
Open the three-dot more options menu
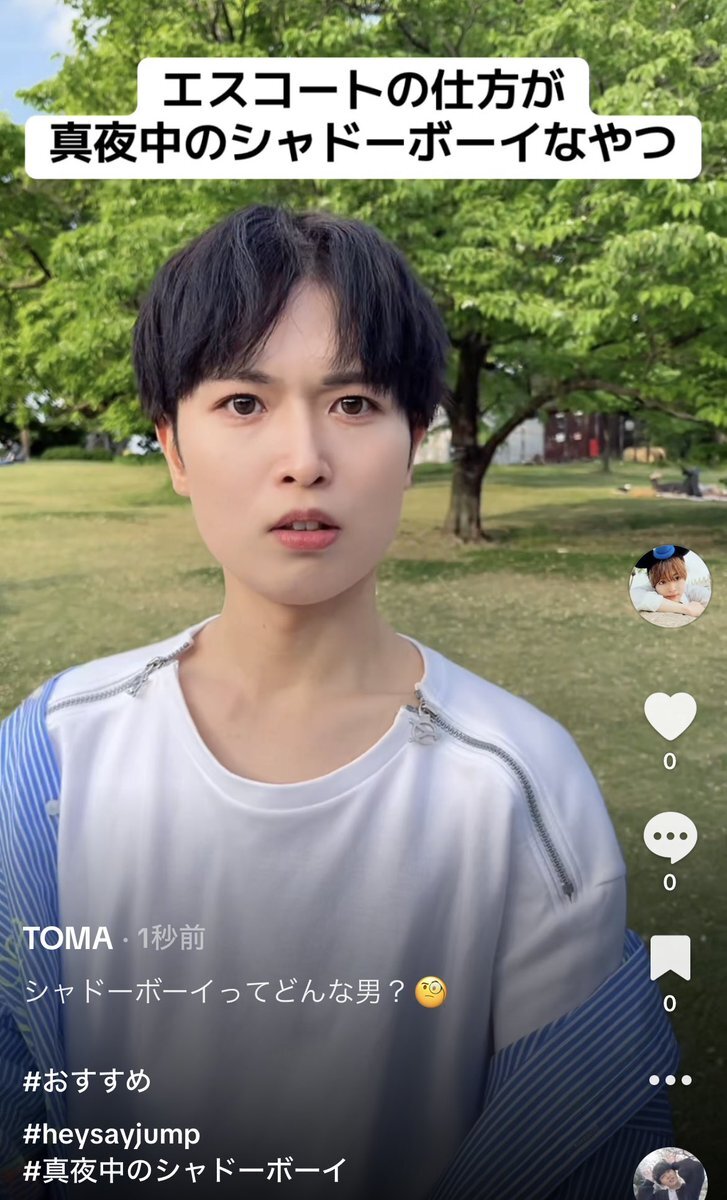click(669, 1080)
